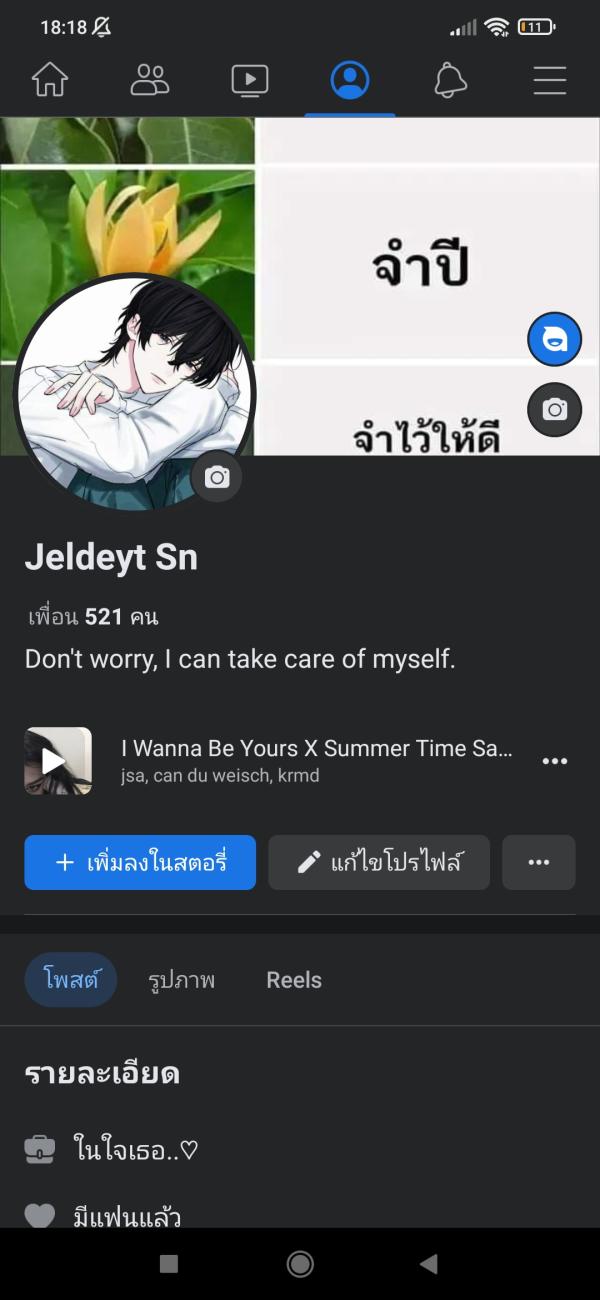The width and height of the screenshot is (600, 1300).
Task: Switch to the video tab
Action: point(250,80)
